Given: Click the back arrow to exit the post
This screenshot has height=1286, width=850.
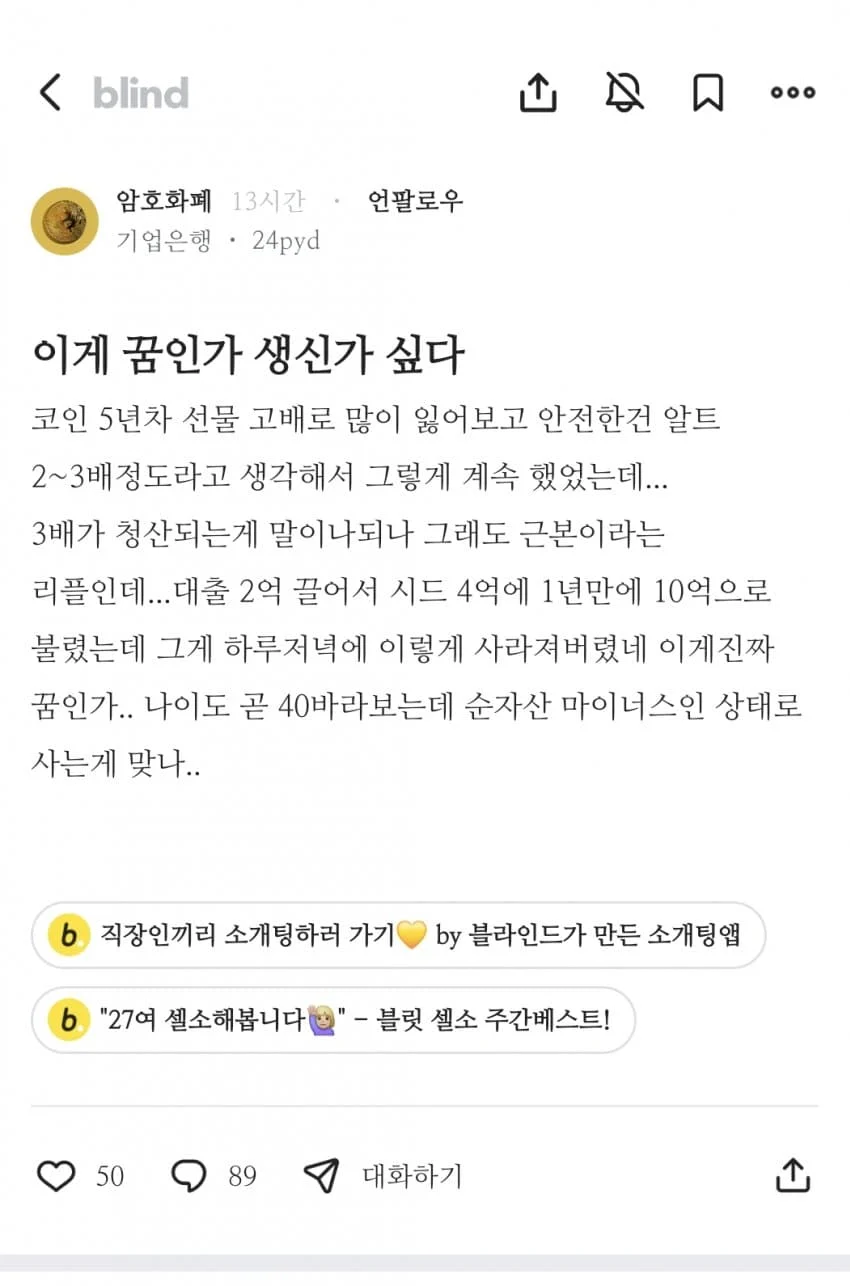Looking at the screenshot, I should point(49,92).
